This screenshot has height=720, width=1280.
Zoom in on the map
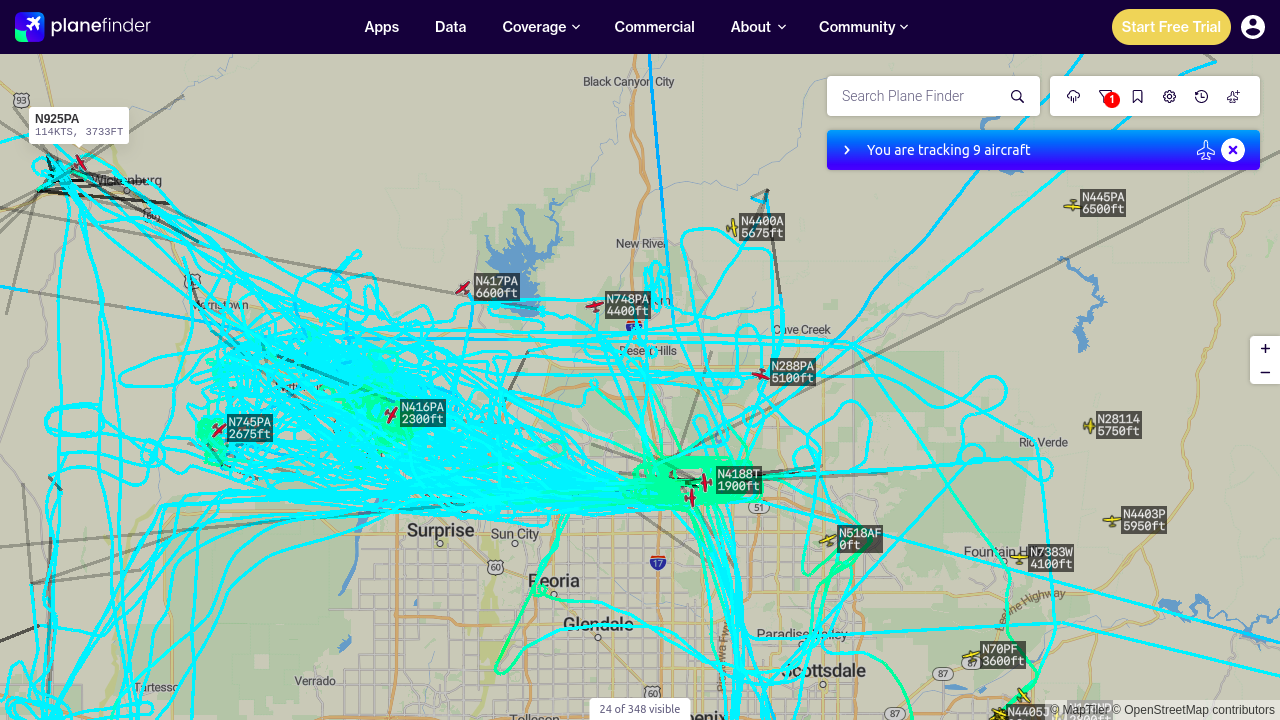click(x=1265, y=349)
